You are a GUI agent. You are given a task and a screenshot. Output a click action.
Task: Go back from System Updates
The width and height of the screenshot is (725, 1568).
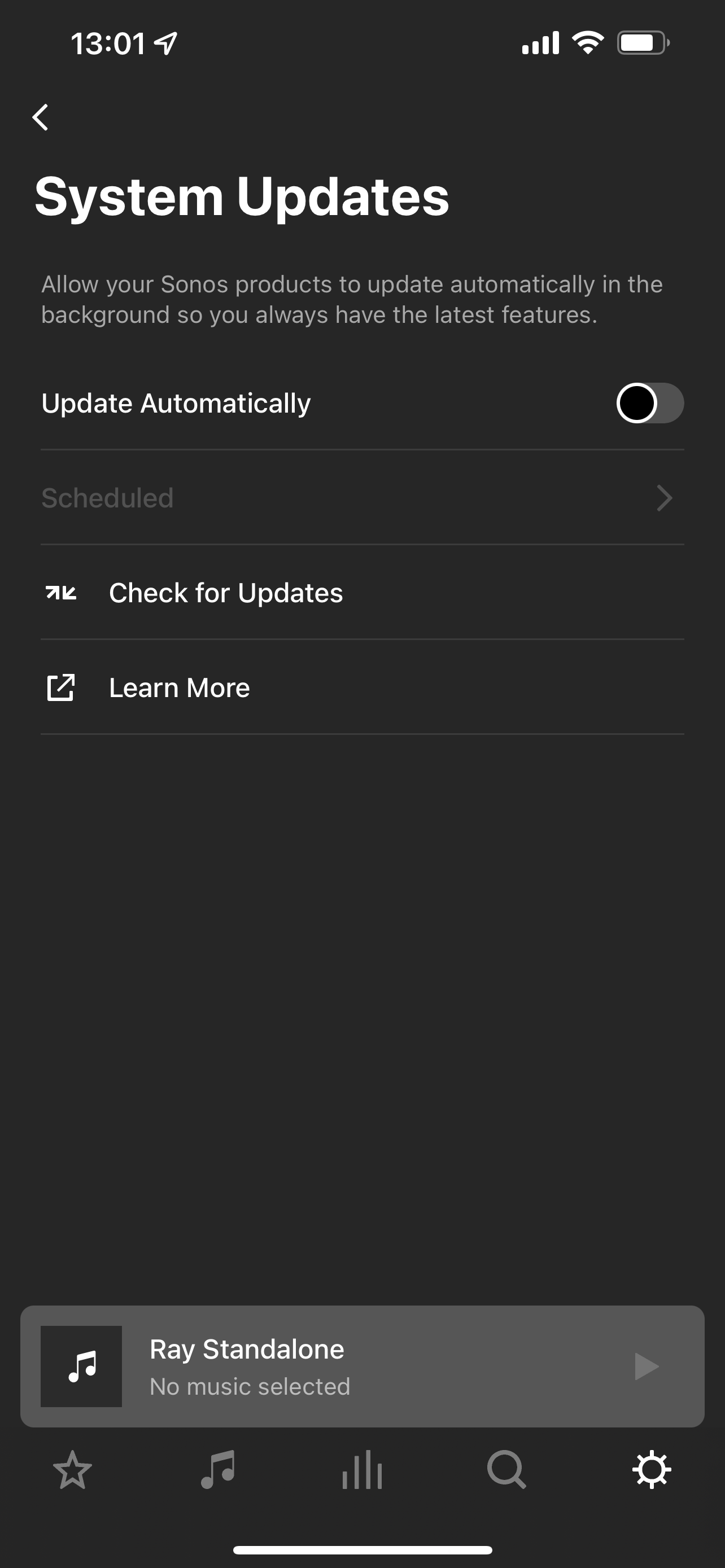click(41, 117)
